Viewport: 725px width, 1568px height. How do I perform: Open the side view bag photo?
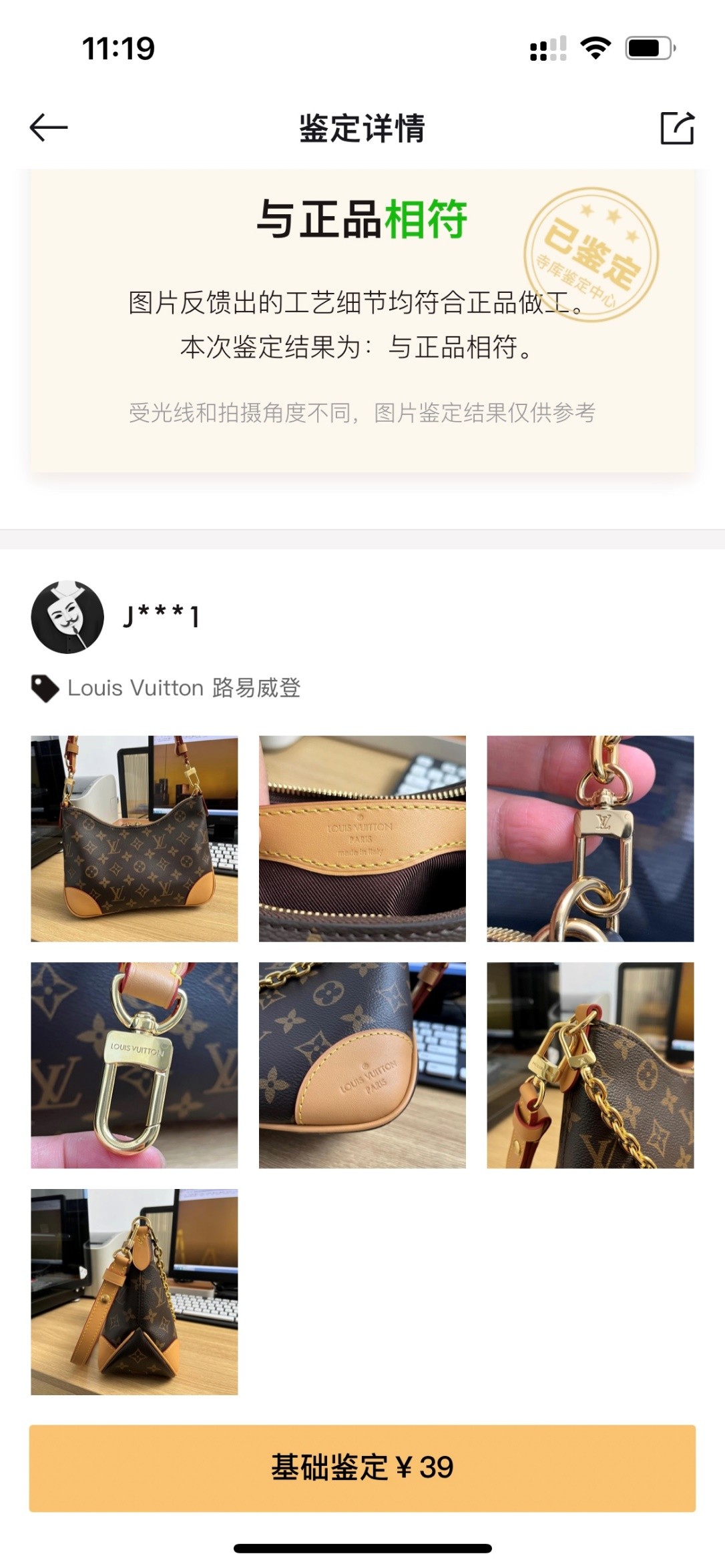click(x=134, y=1292)
